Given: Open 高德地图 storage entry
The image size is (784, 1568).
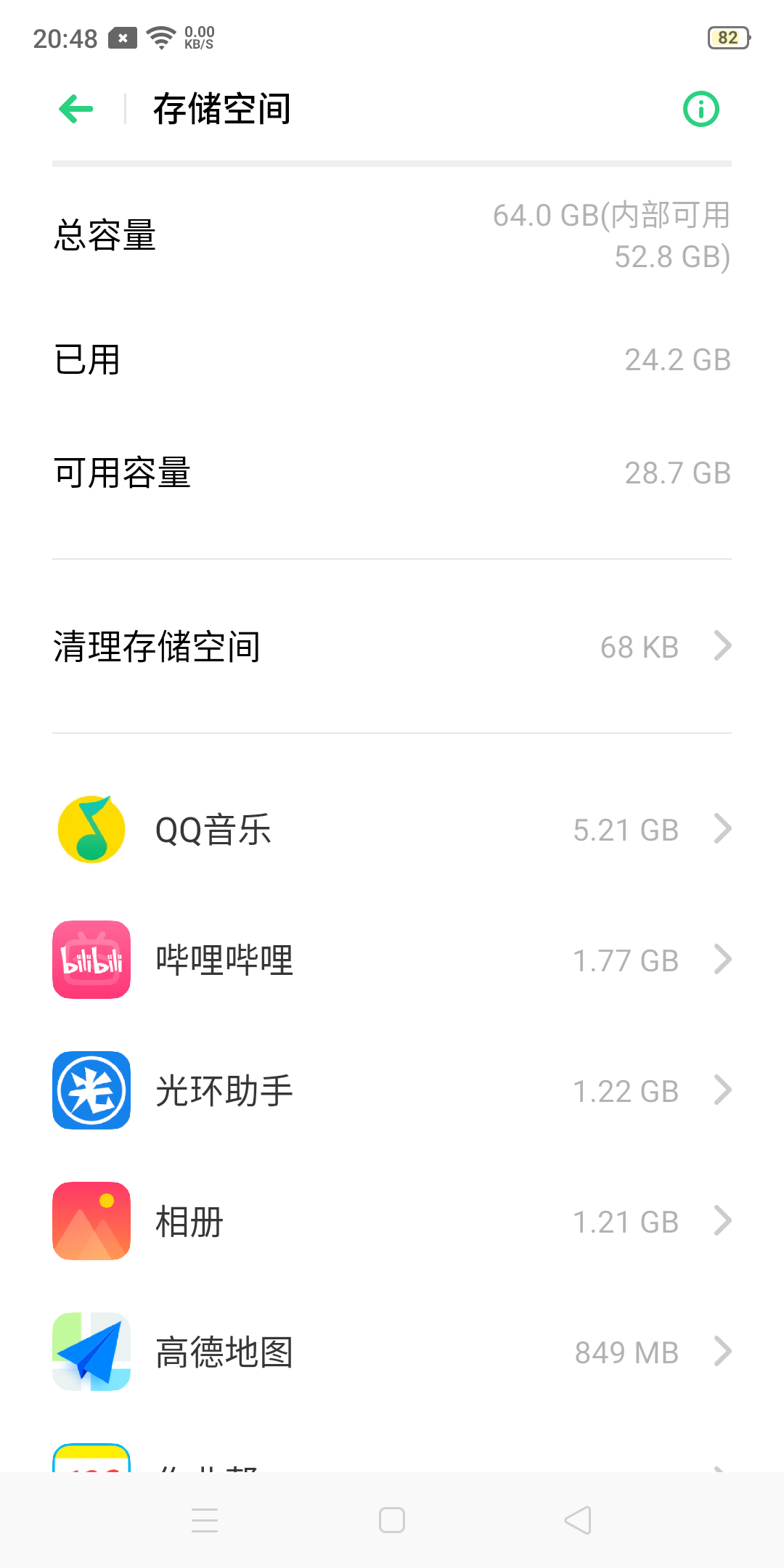Looking at the screenshot, I should coord(392,1352).
